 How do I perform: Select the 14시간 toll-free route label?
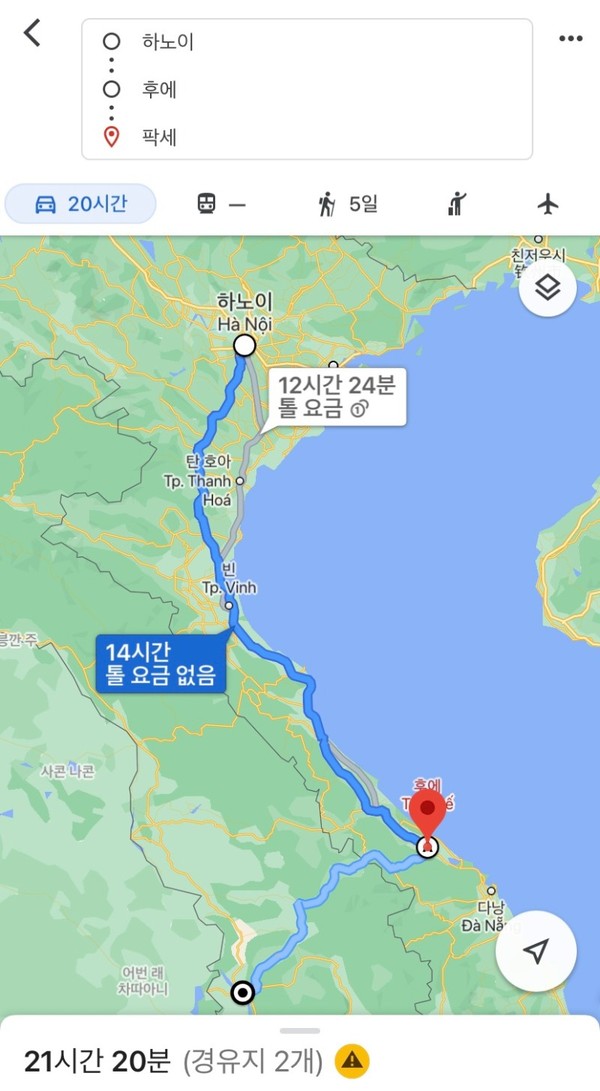(161, 663)
